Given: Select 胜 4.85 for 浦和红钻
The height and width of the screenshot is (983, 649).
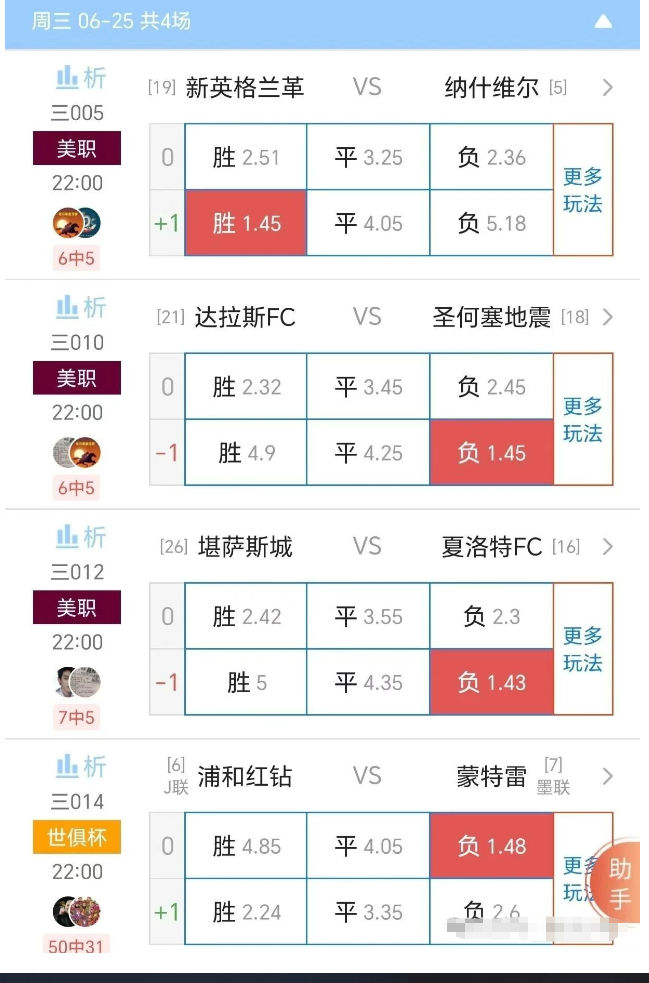Looking at the screenshot, I should [245, 846].
